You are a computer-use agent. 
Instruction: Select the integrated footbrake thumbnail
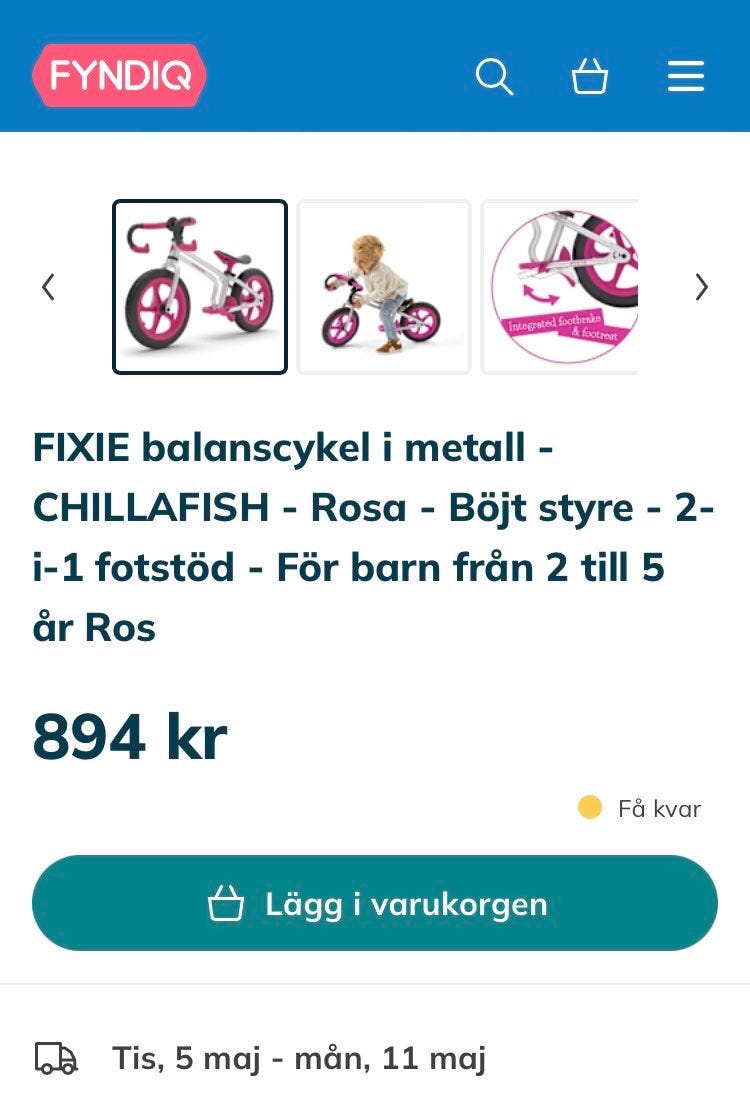561,287
